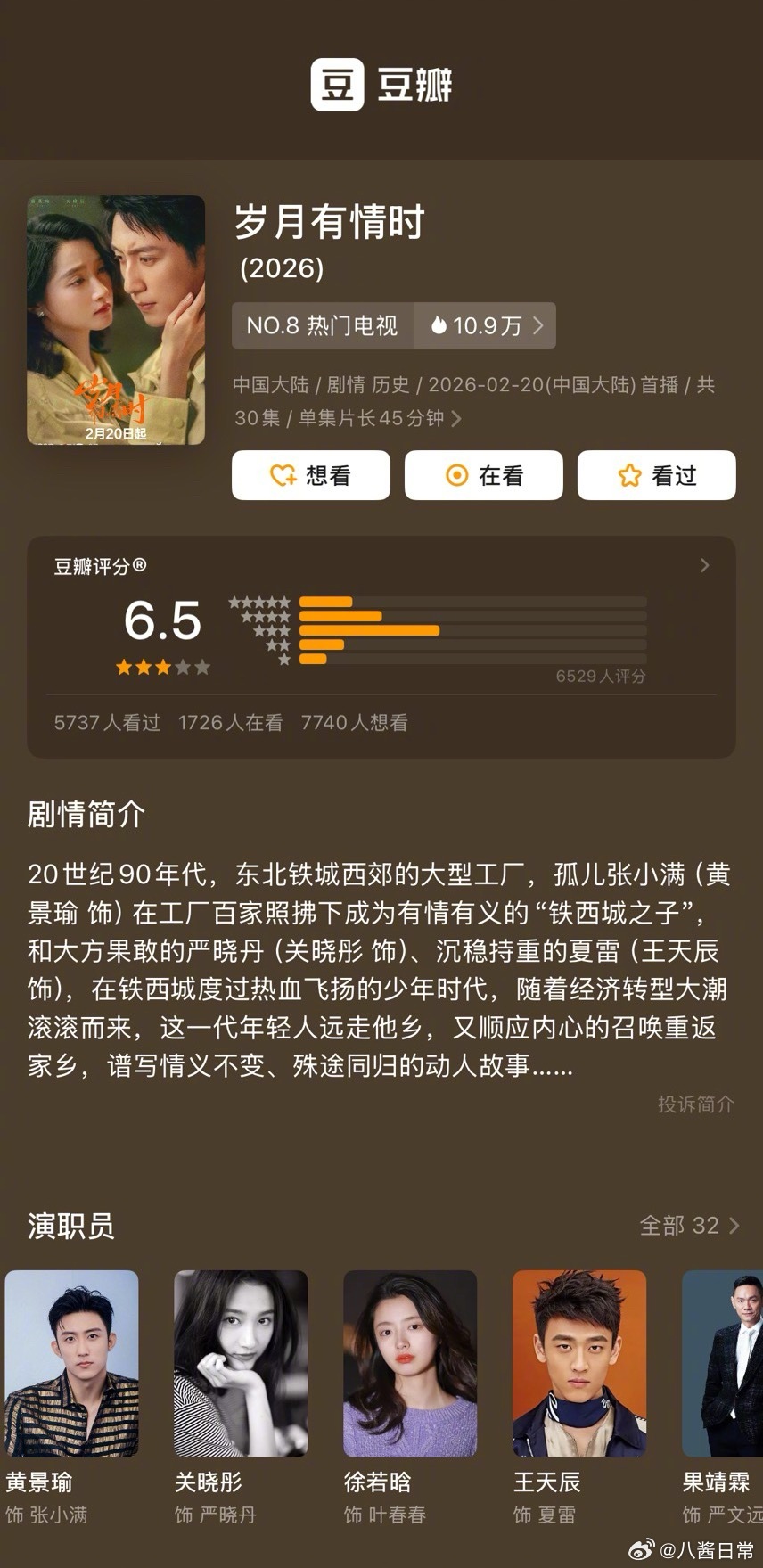Open actress 关晓彤's profile photo

(241, 1366)
